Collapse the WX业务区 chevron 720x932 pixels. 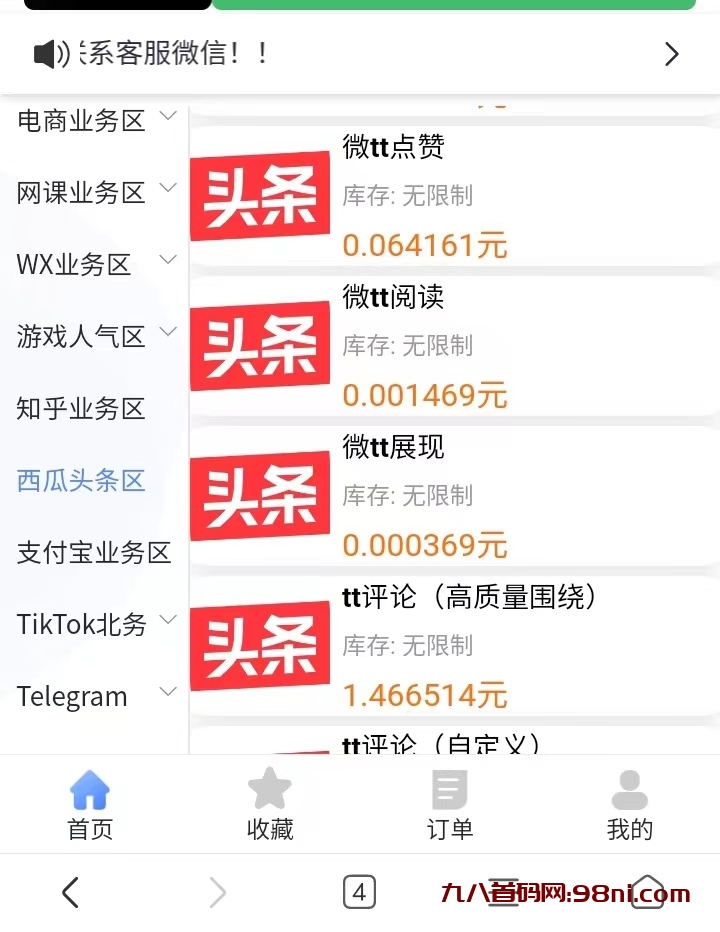tap(167, 259)
